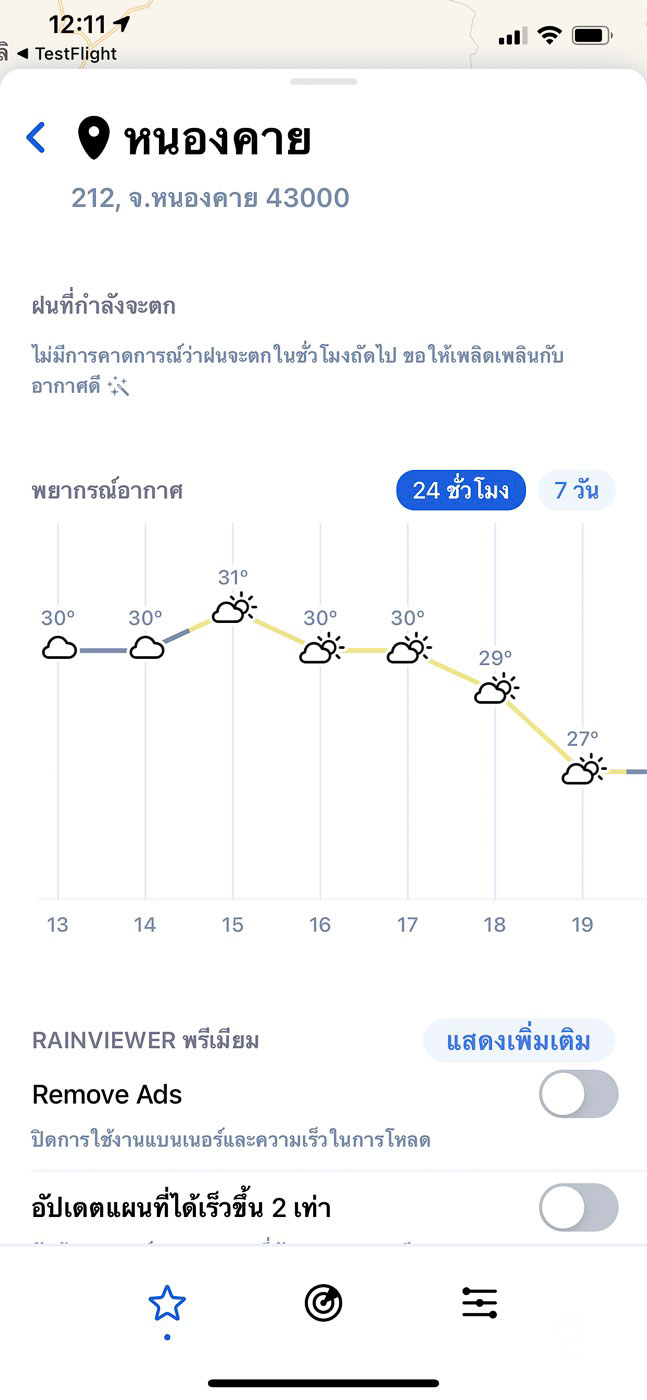Select the 24 ชั่วโมง forecast tab

pyautogui.click(x=461, y=490)
